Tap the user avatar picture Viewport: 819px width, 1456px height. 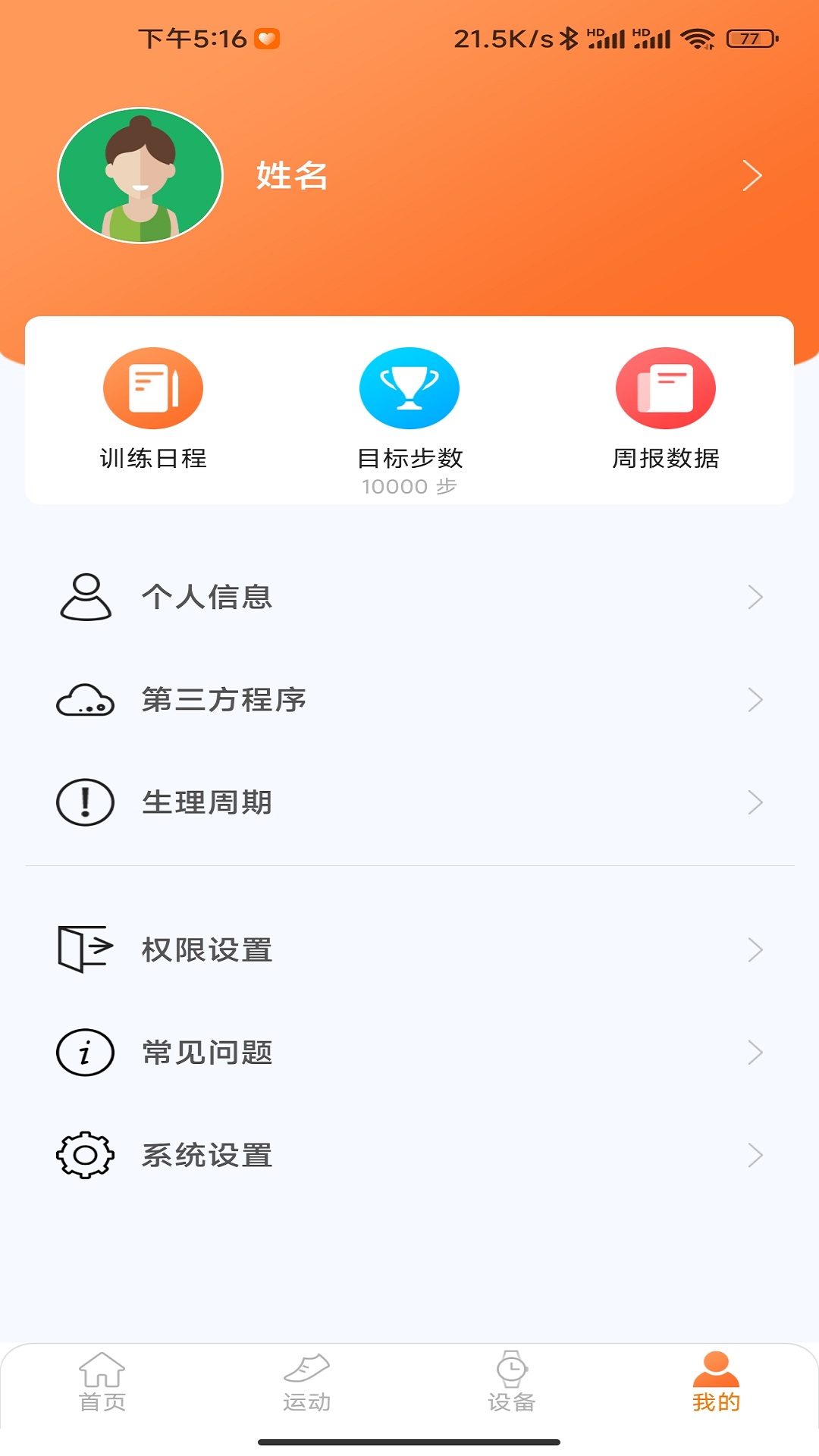[x=140, y=175]
